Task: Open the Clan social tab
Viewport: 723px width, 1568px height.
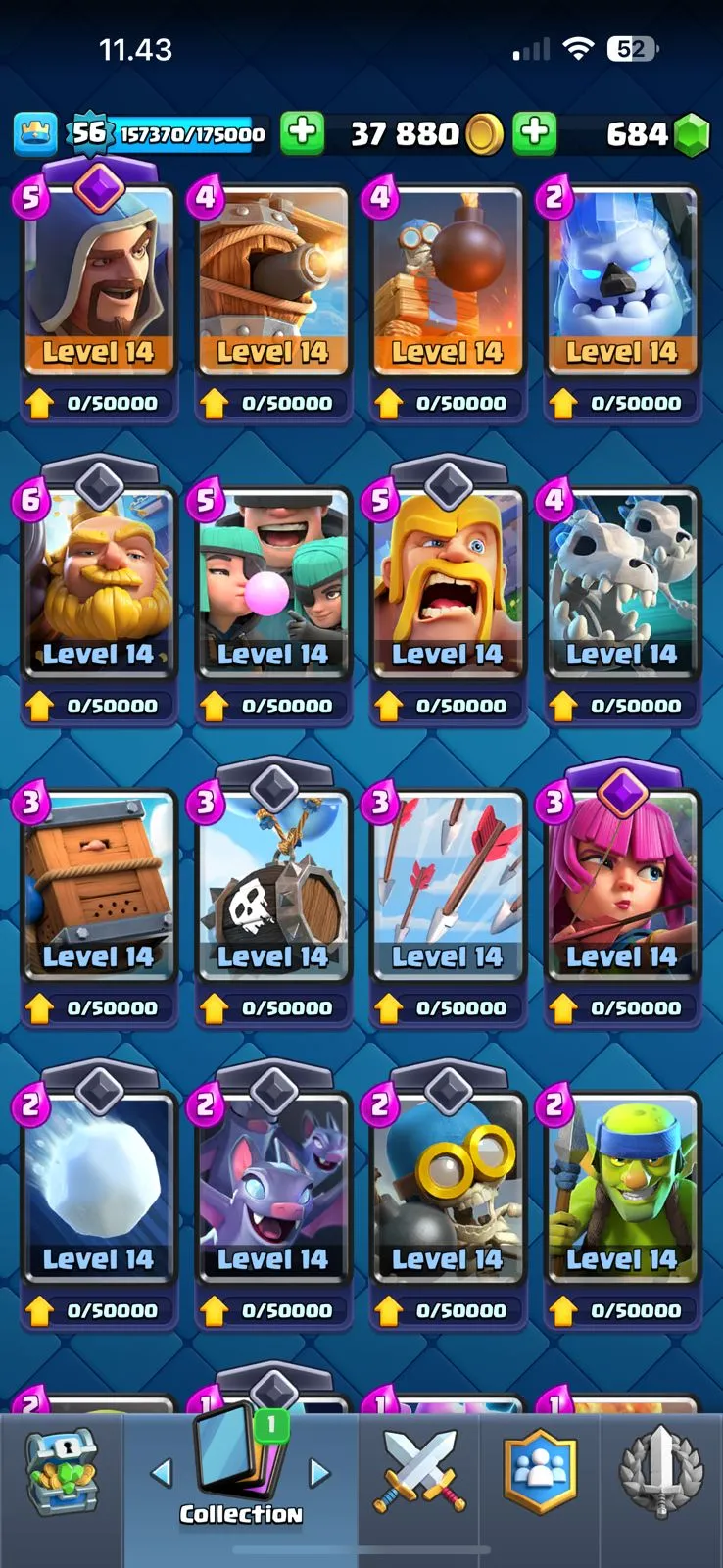Action: click(x=540, y=1472)
